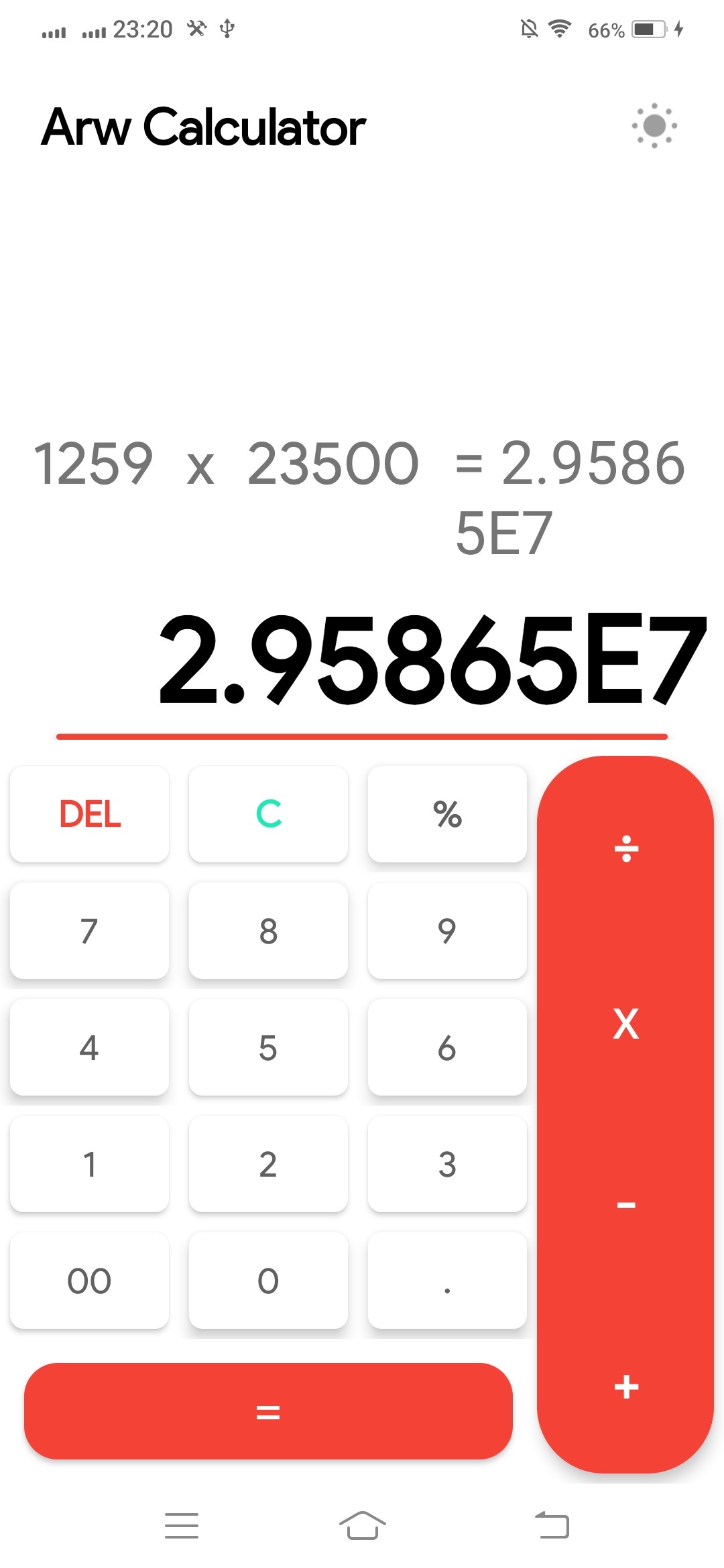The width and height of the screenshot is (724, 1568).
Task: Clear the calculation with C
Action: point(268,814)
